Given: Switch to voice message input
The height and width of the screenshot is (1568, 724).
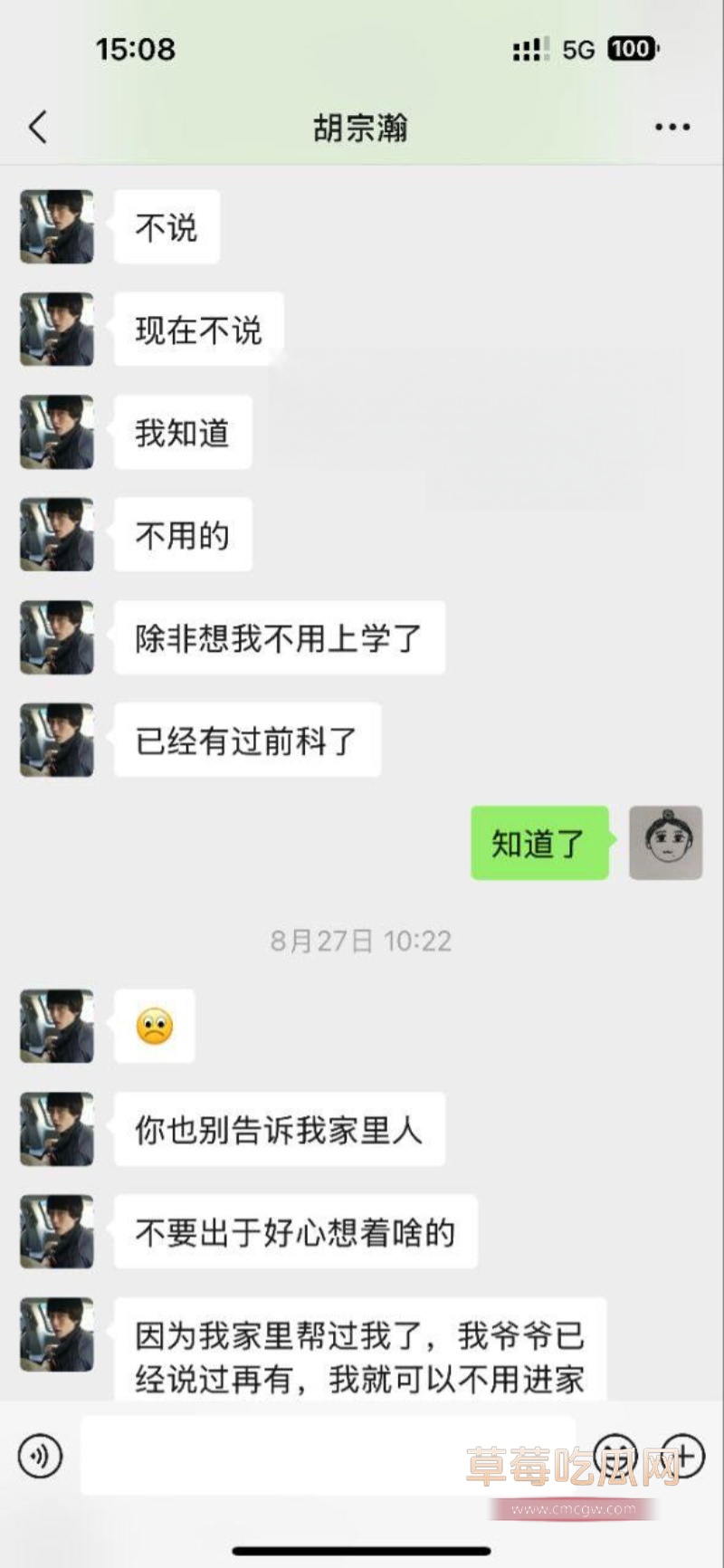Looking at the screenshot, I should pos(41,1456).
